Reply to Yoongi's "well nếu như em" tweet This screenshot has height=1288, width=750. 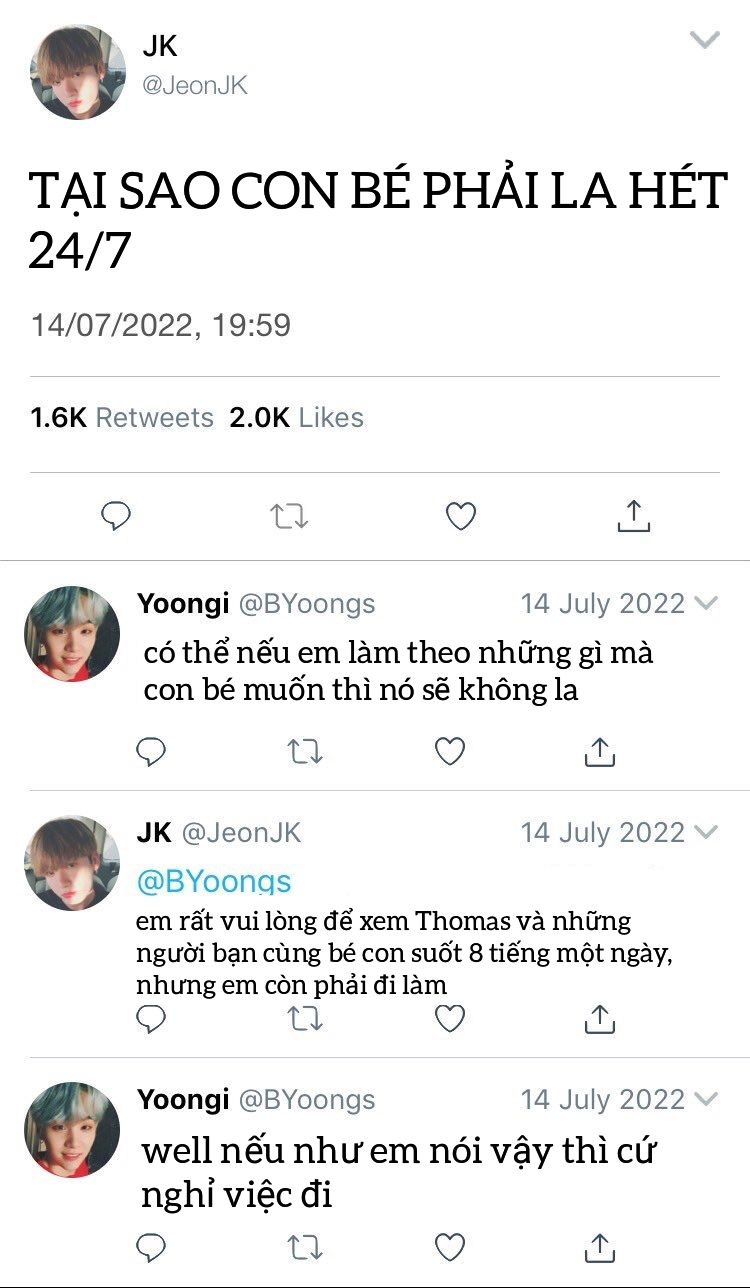coord(151,1247)
